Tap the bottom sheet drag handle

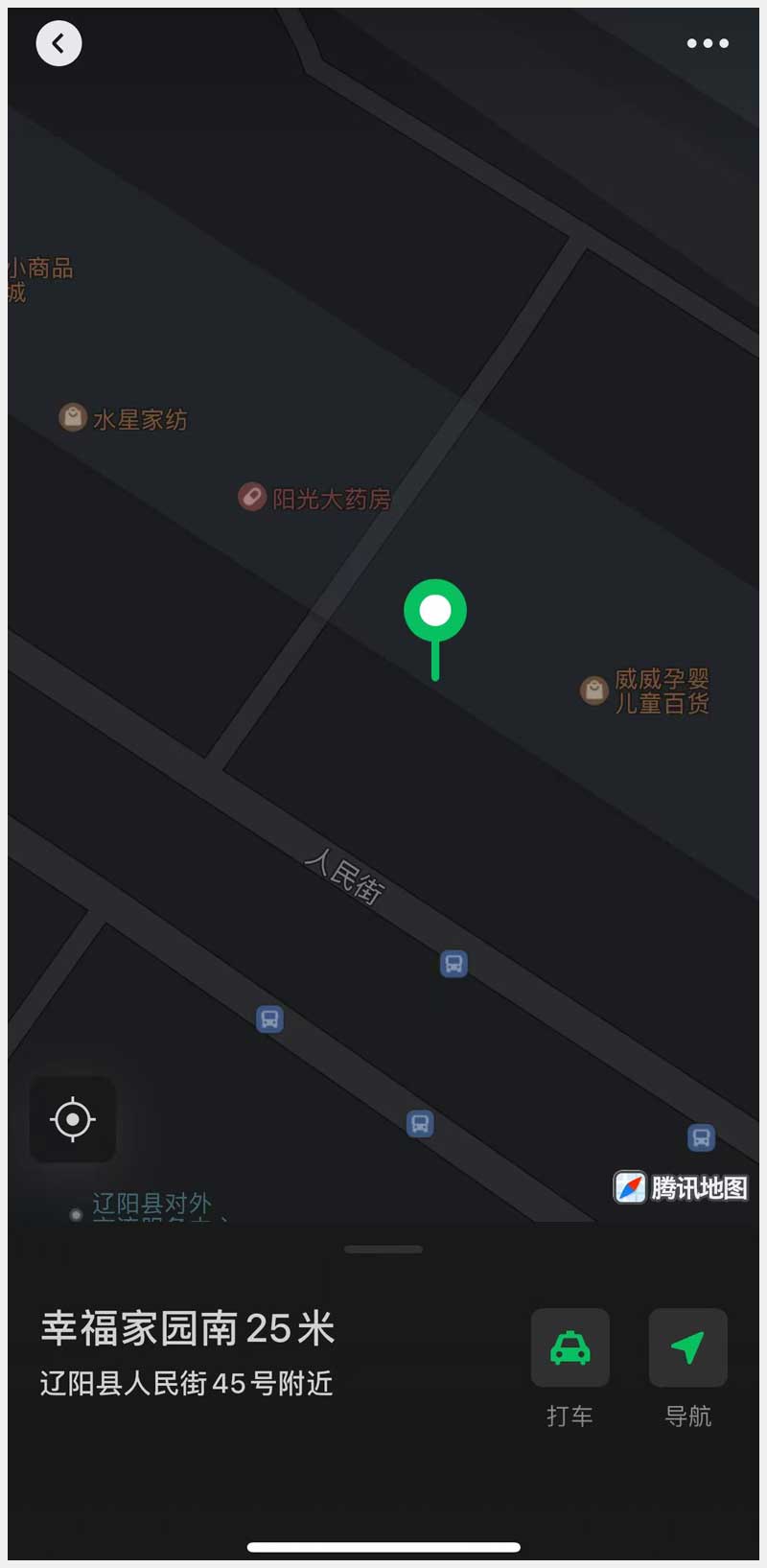click(x=383, y=1249)
